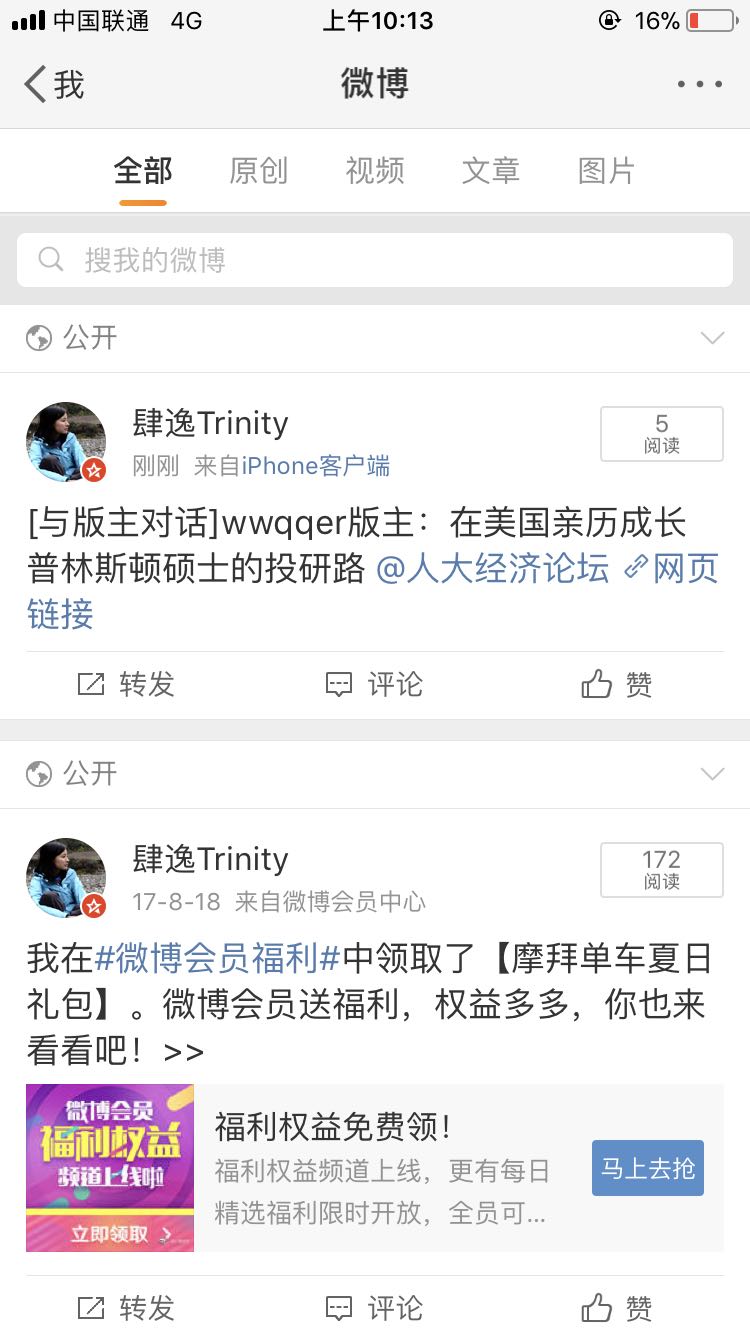Tap the 搜我的微博 search box
This screenshot has width=750, height=1334.
click(x=375, y=260)
